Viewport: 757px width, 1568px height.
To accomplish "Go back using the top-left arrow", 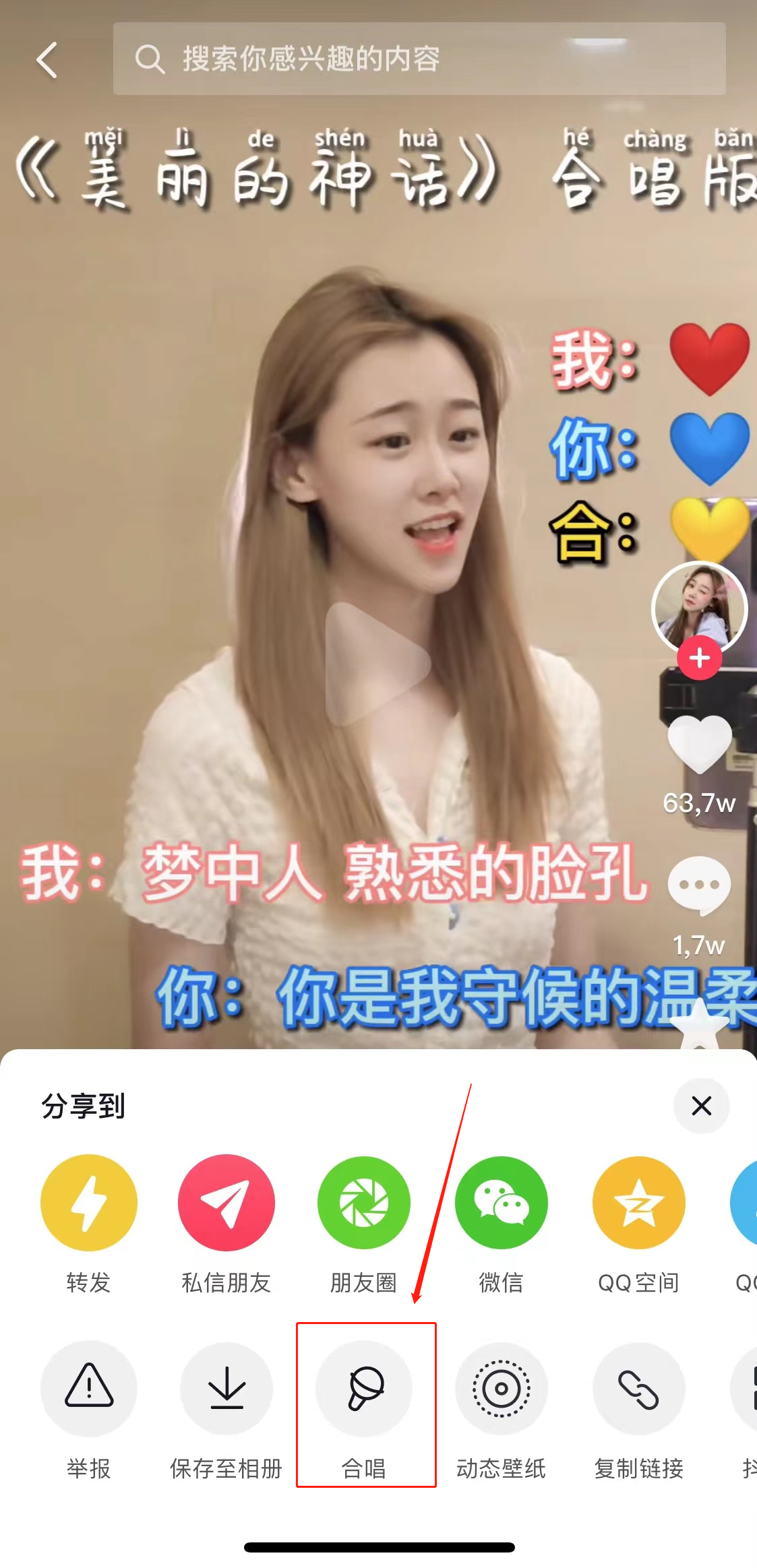I will pyautogui.click(x=47, y=60).
